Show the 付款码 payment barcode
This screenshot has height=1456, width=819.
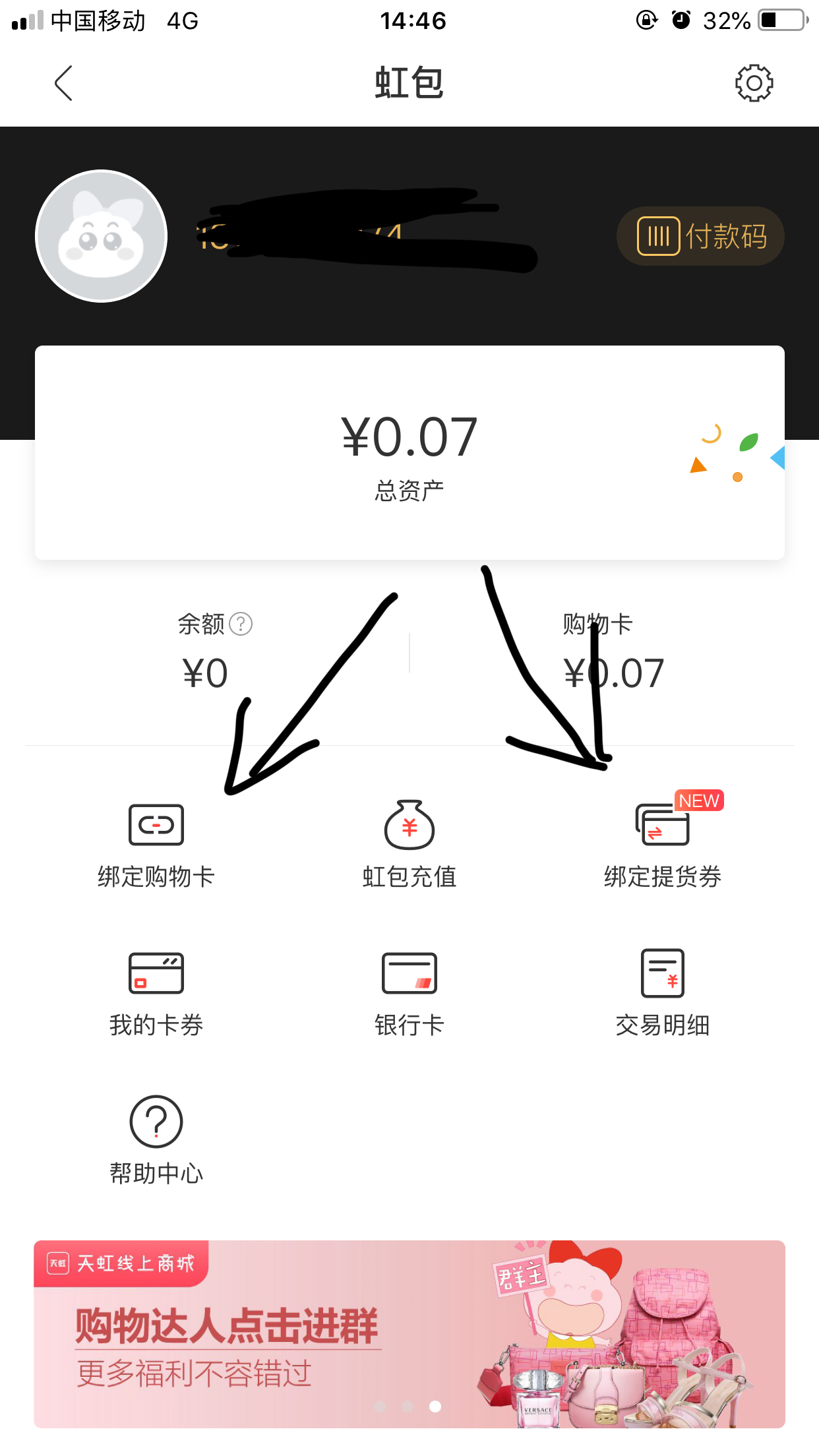pos(700,235)
